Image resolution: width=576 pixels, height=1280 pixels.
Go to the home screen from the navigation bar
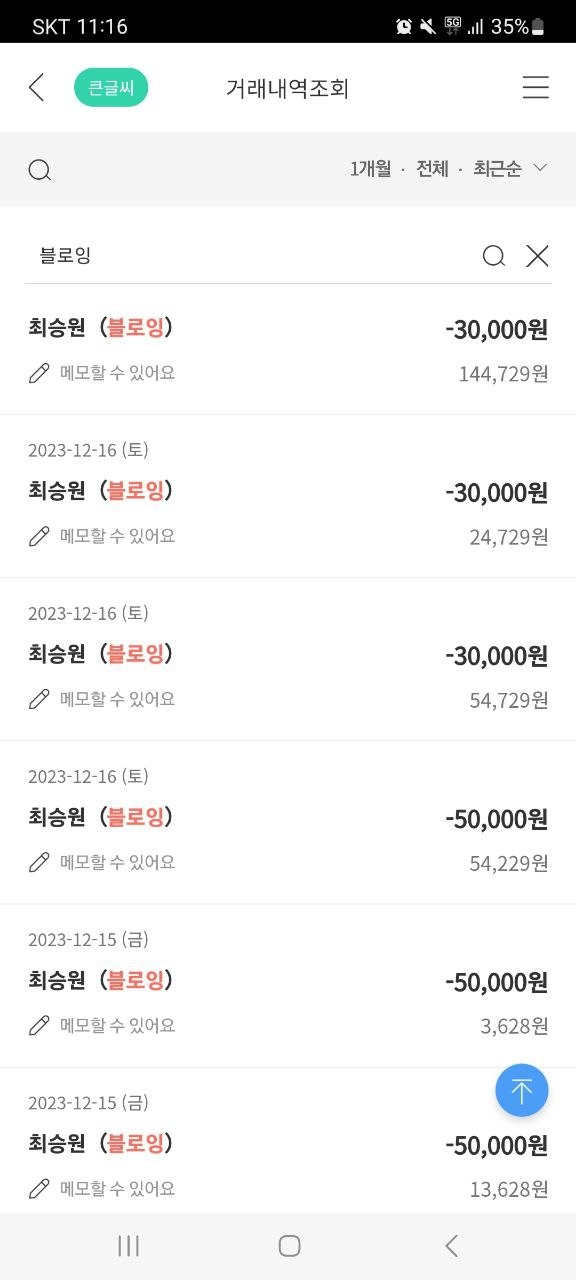click(289, 1245)
